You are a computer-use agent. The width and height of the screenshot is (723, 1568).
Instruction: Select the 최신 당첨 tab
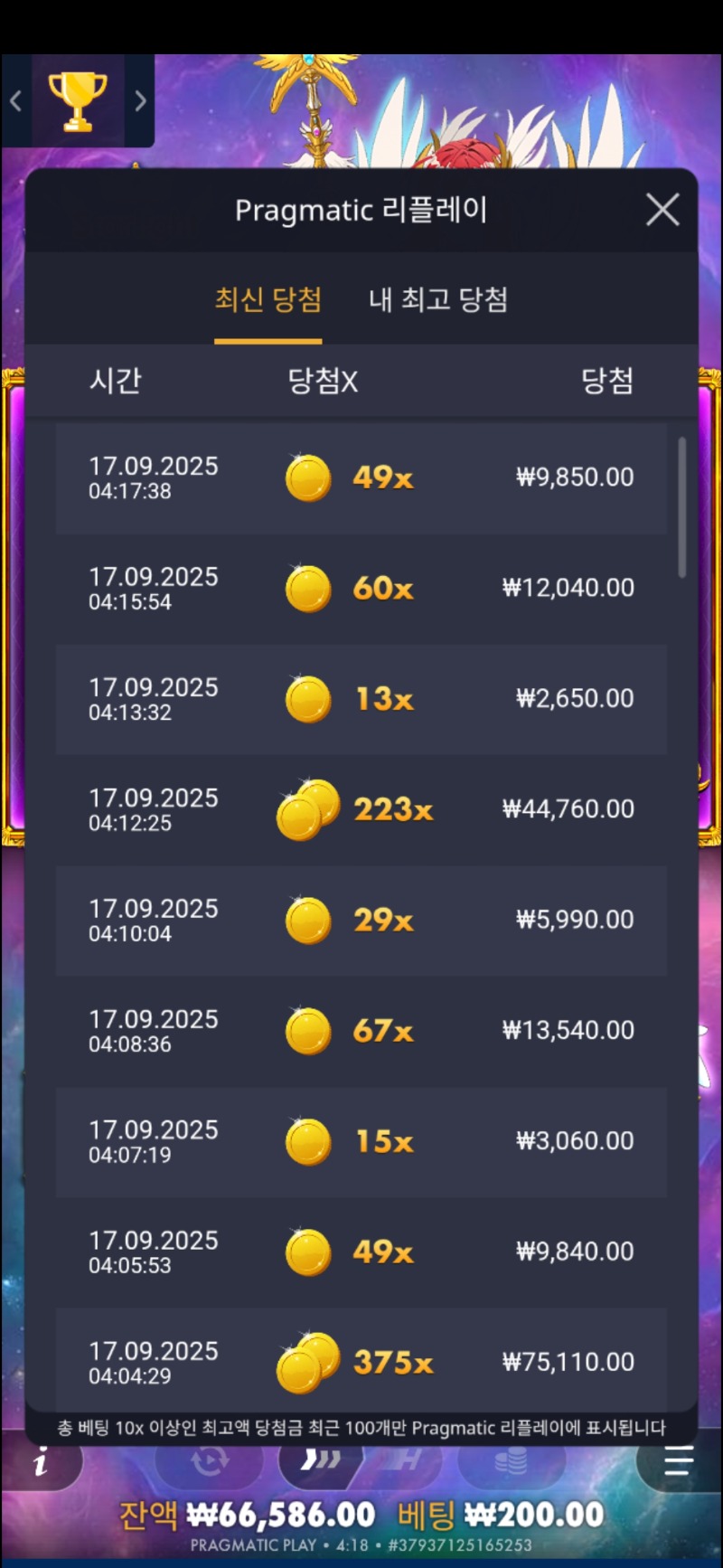pyautogui.click(x=268, y=299)
